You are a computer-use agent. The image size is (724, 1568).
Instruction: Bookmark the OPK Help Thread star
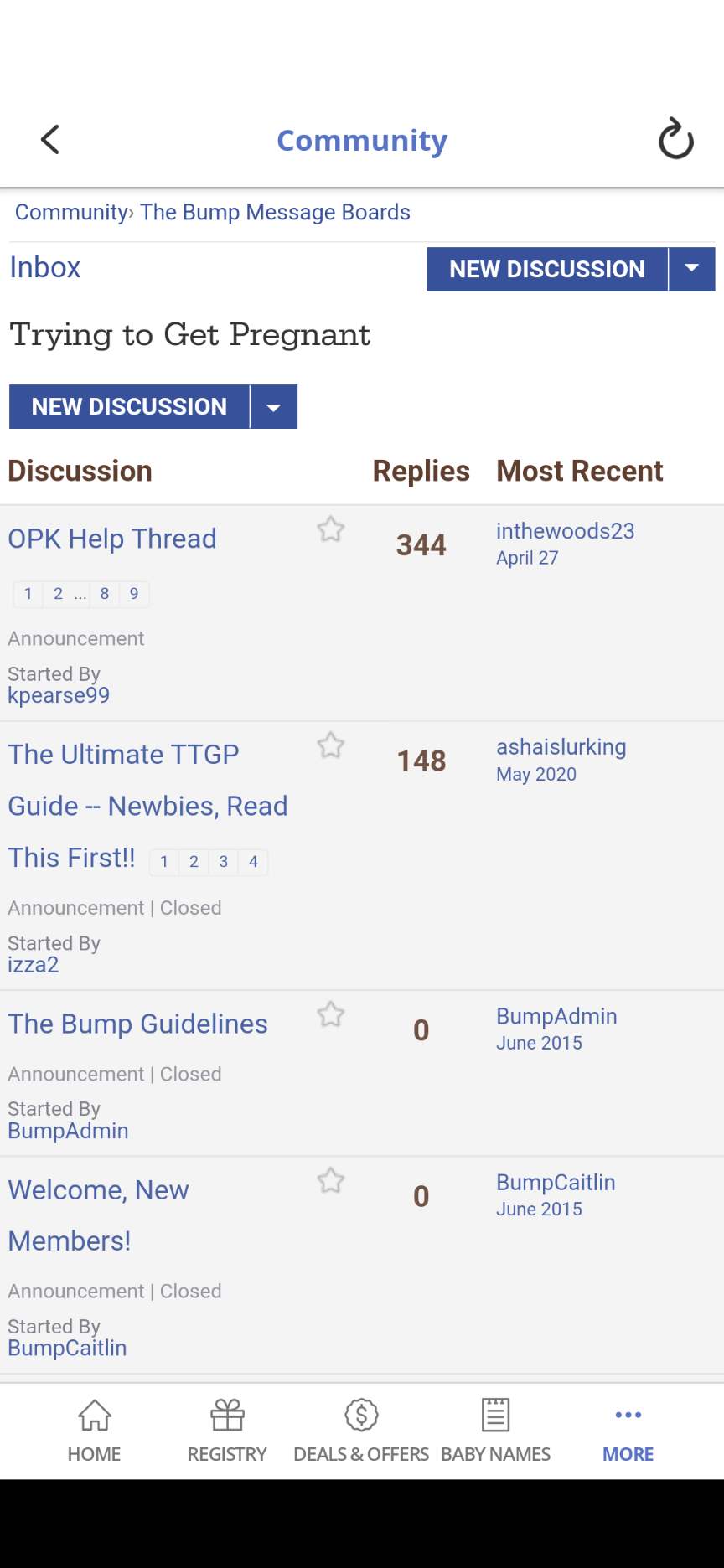(331, 529)
